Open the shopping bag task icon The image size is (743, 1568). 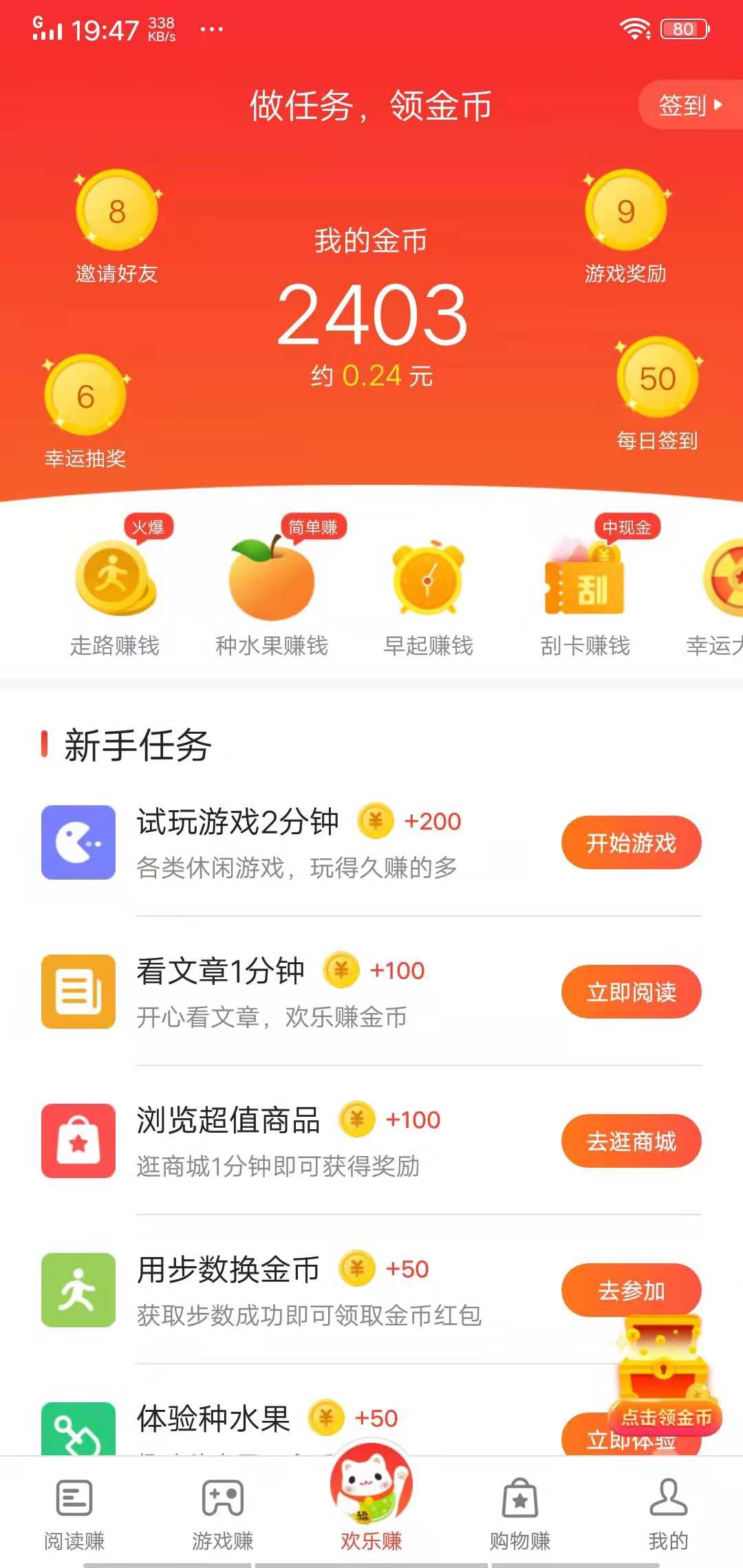pyautogui.click(x=78, y=1140)
